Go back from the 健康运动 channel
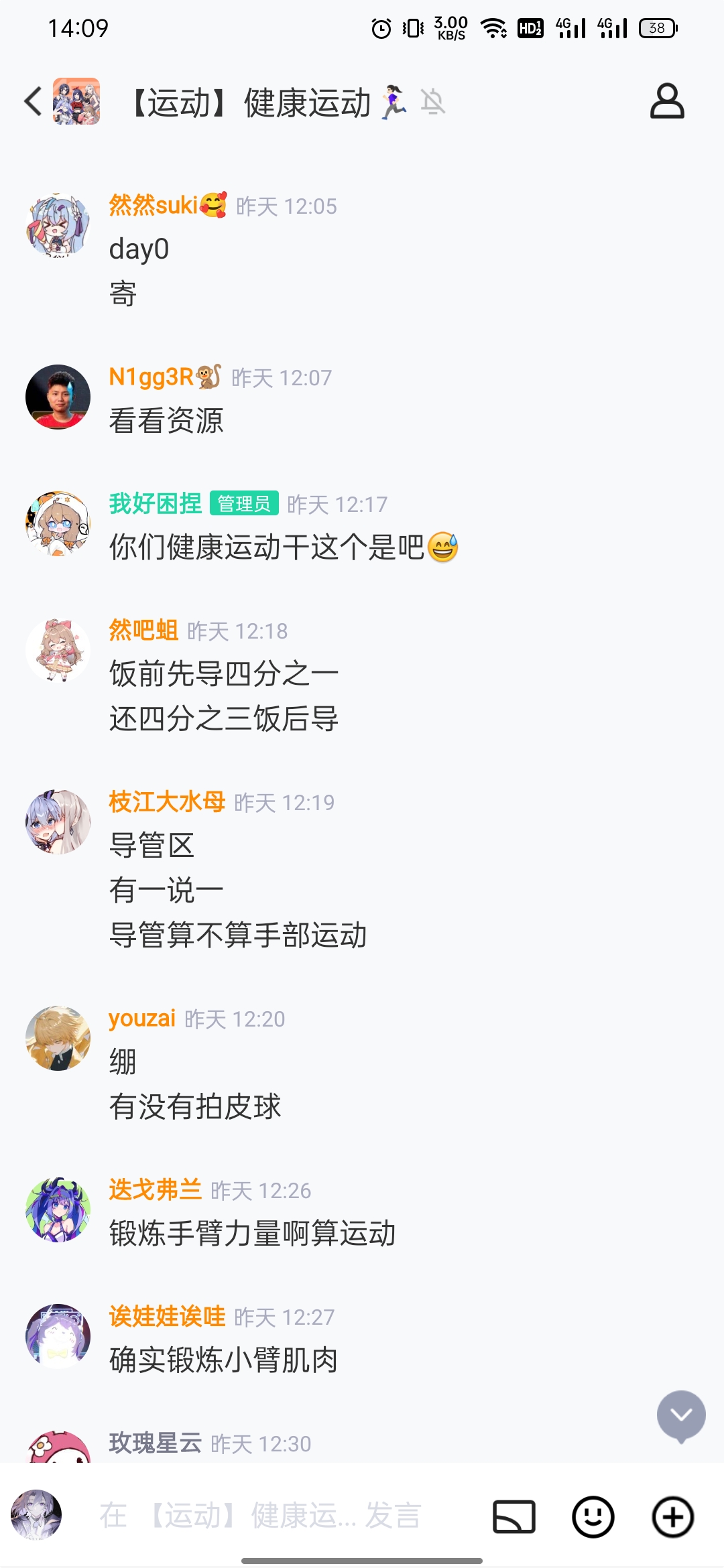Screen dimensions: 724x1568 point(34,102)
